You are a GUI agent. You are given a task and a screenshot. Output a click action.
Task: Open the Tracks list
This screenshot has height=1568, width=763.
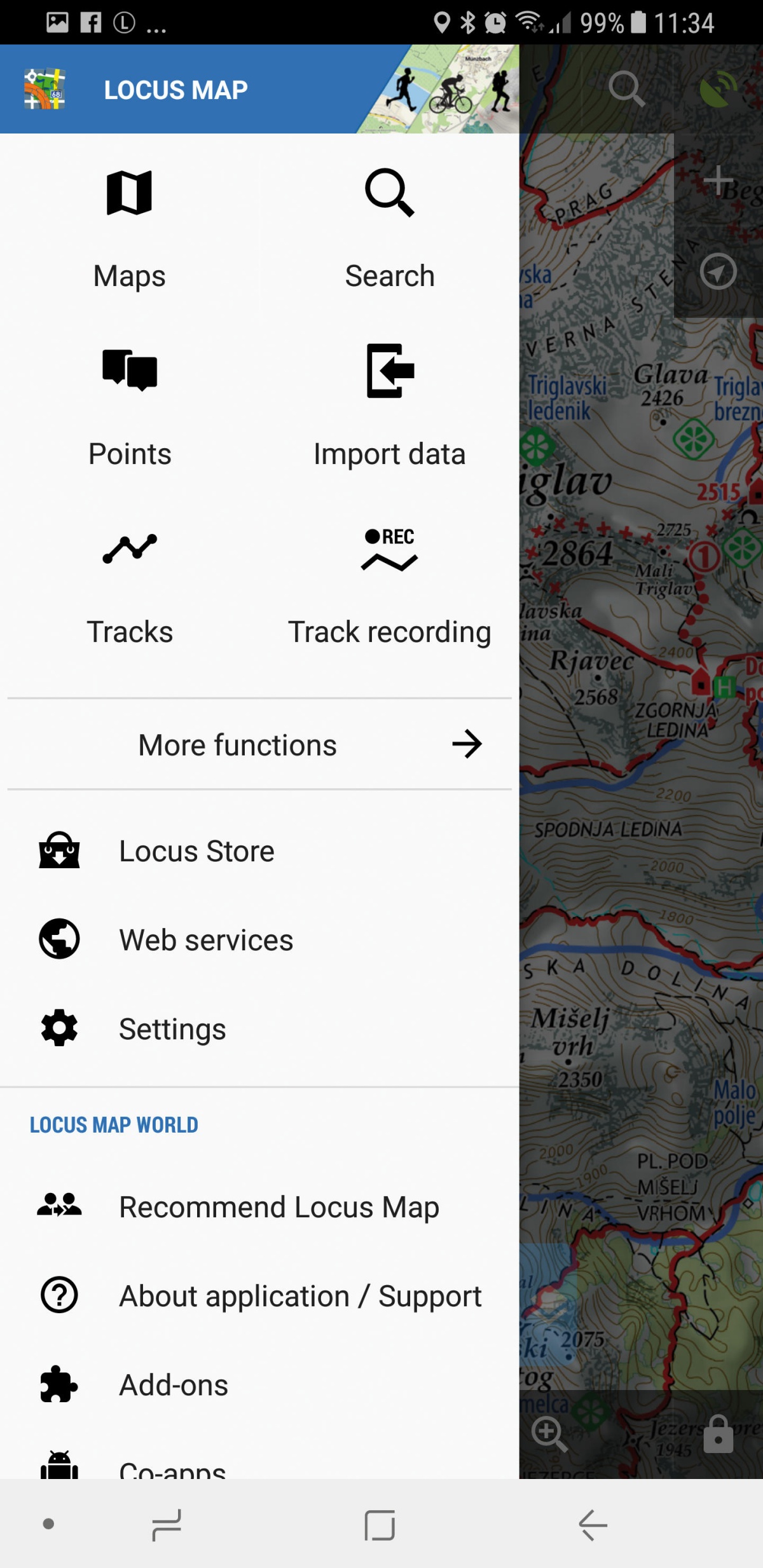[130, 583]
